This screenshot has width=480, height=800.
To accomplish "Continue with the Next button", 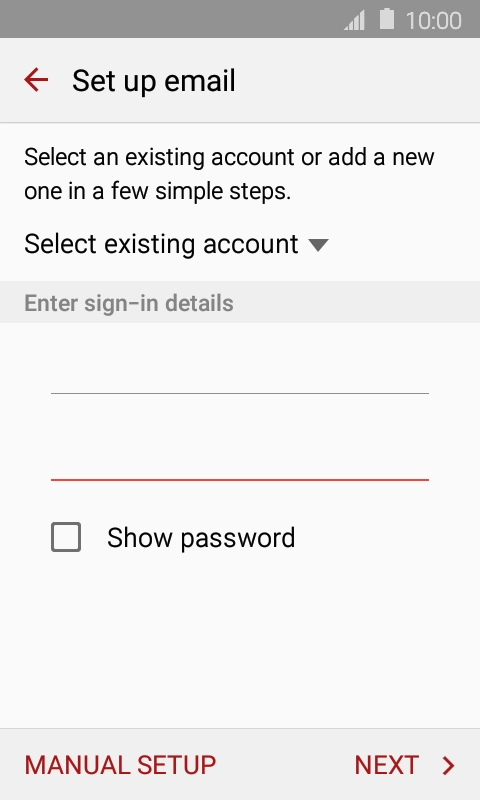I will [405, 765].
